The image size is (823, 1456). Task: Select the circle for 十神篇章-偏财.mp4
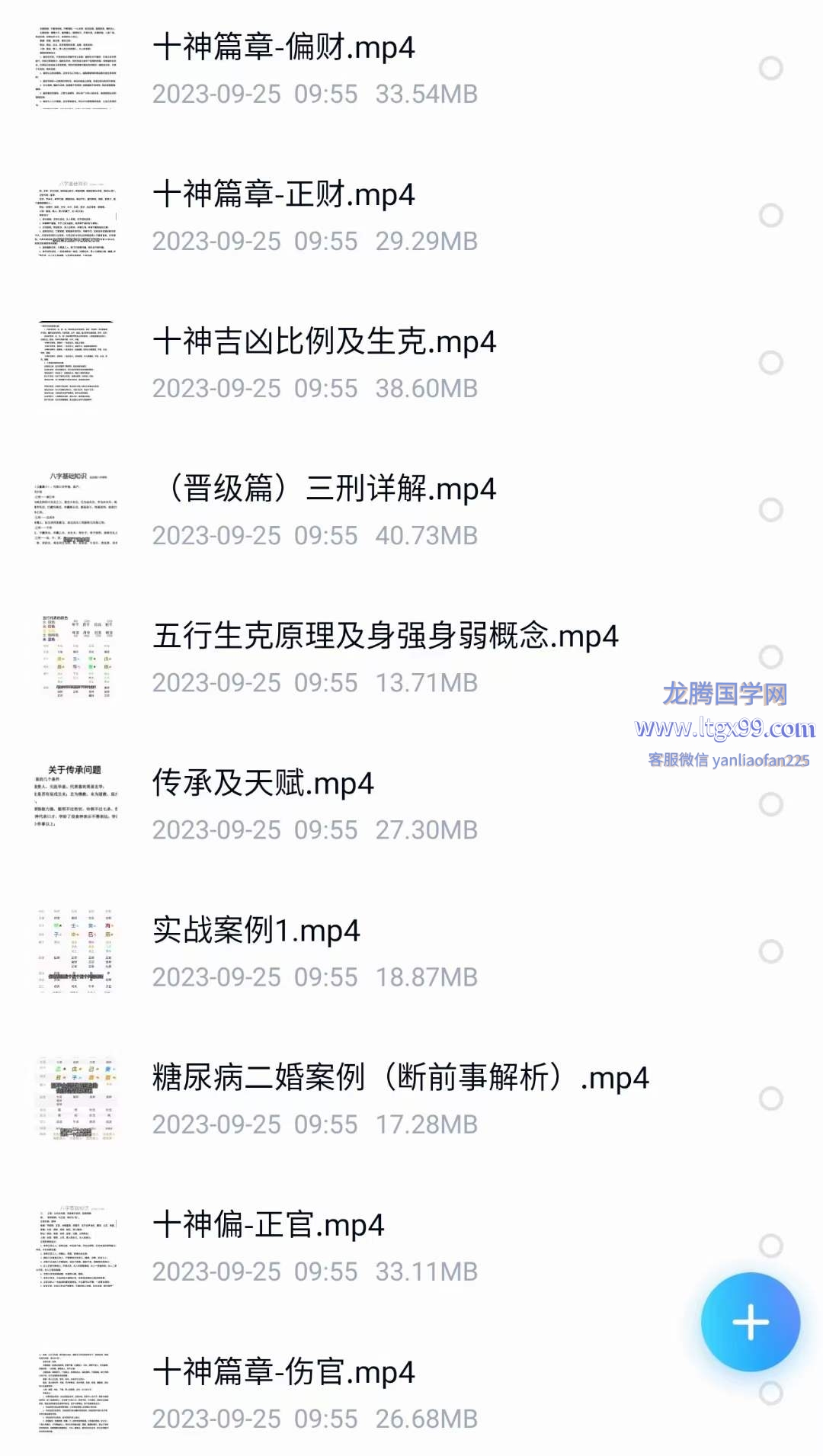coord(770,69)
